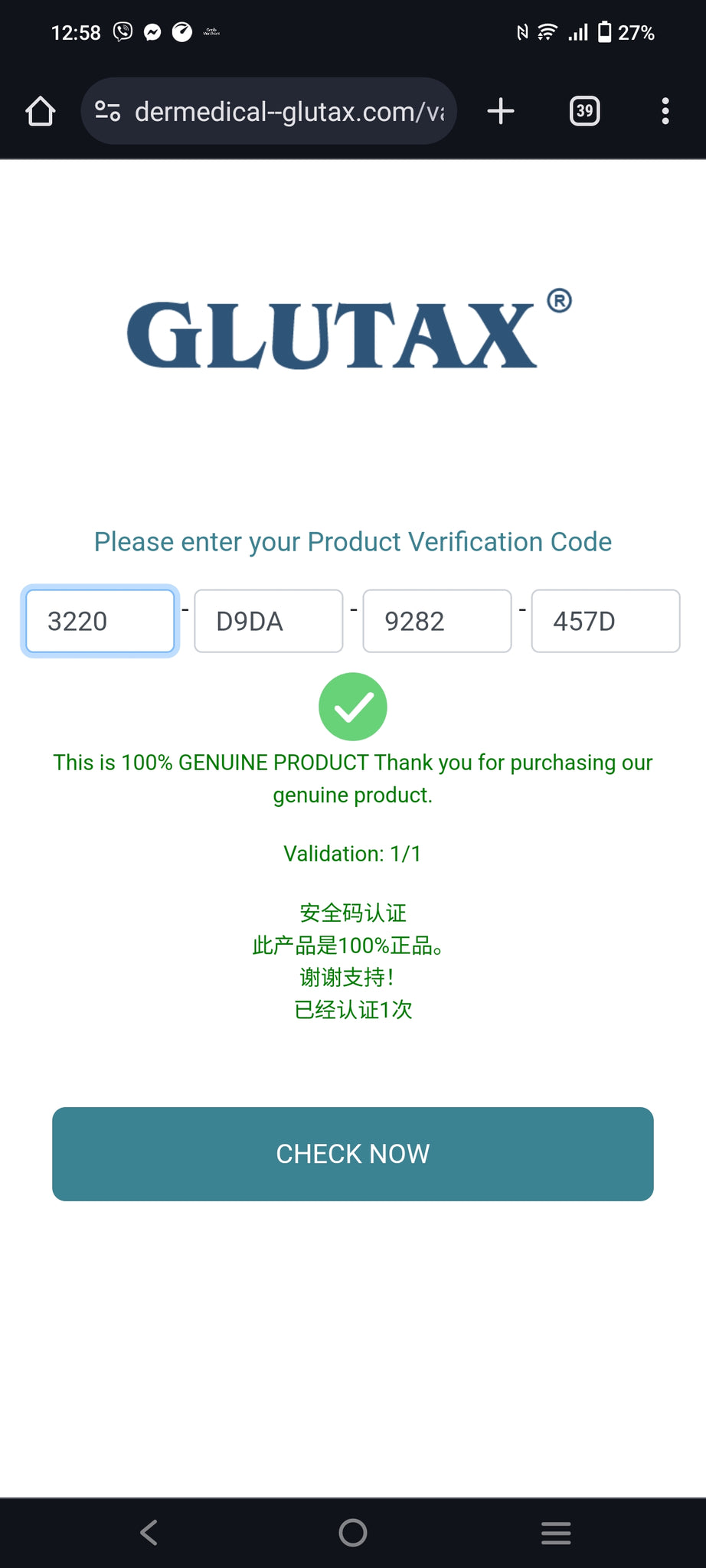
Task: Open recent apps from navigation bar
Action: [556, 1532]
